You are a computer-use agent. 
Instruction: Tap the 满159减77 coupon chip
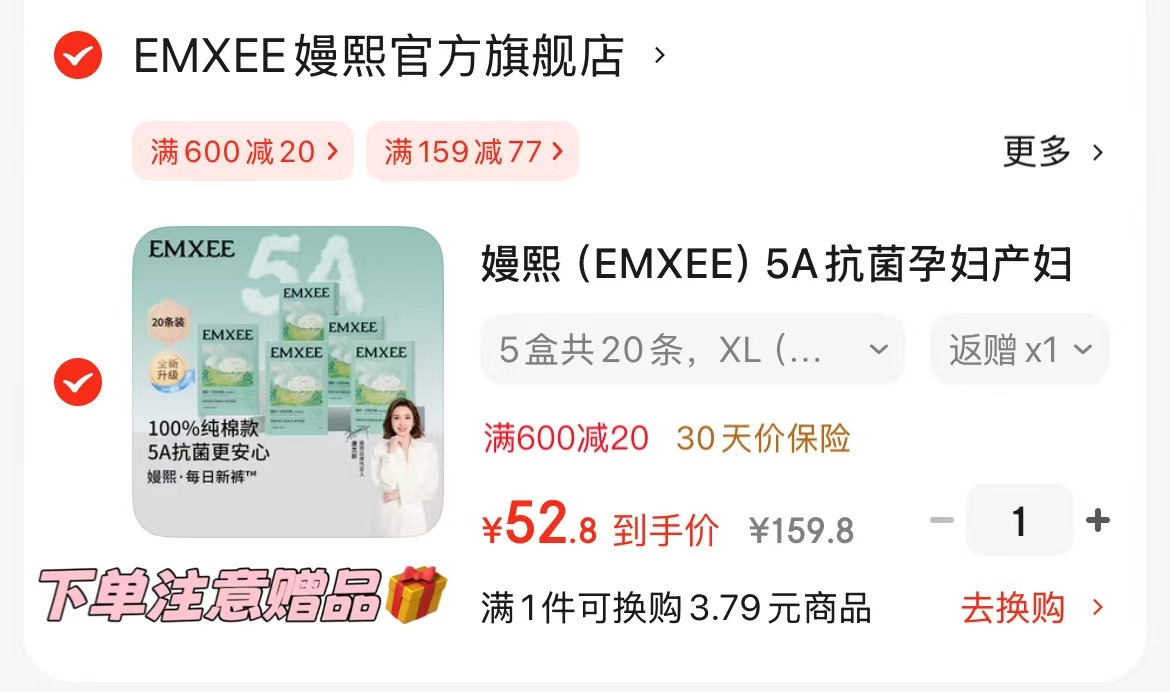point(473,152)
